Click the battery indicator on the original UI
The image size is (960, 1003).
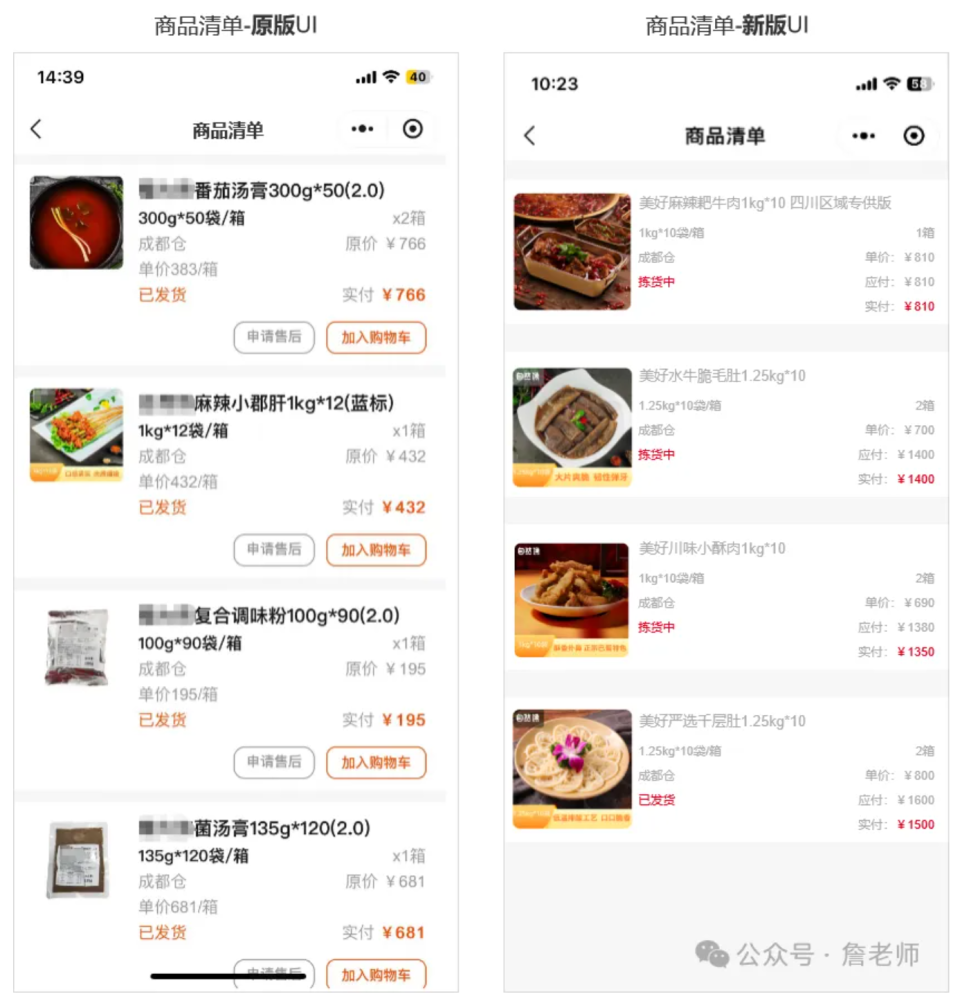pyautogui.click(x=419, y=77)
